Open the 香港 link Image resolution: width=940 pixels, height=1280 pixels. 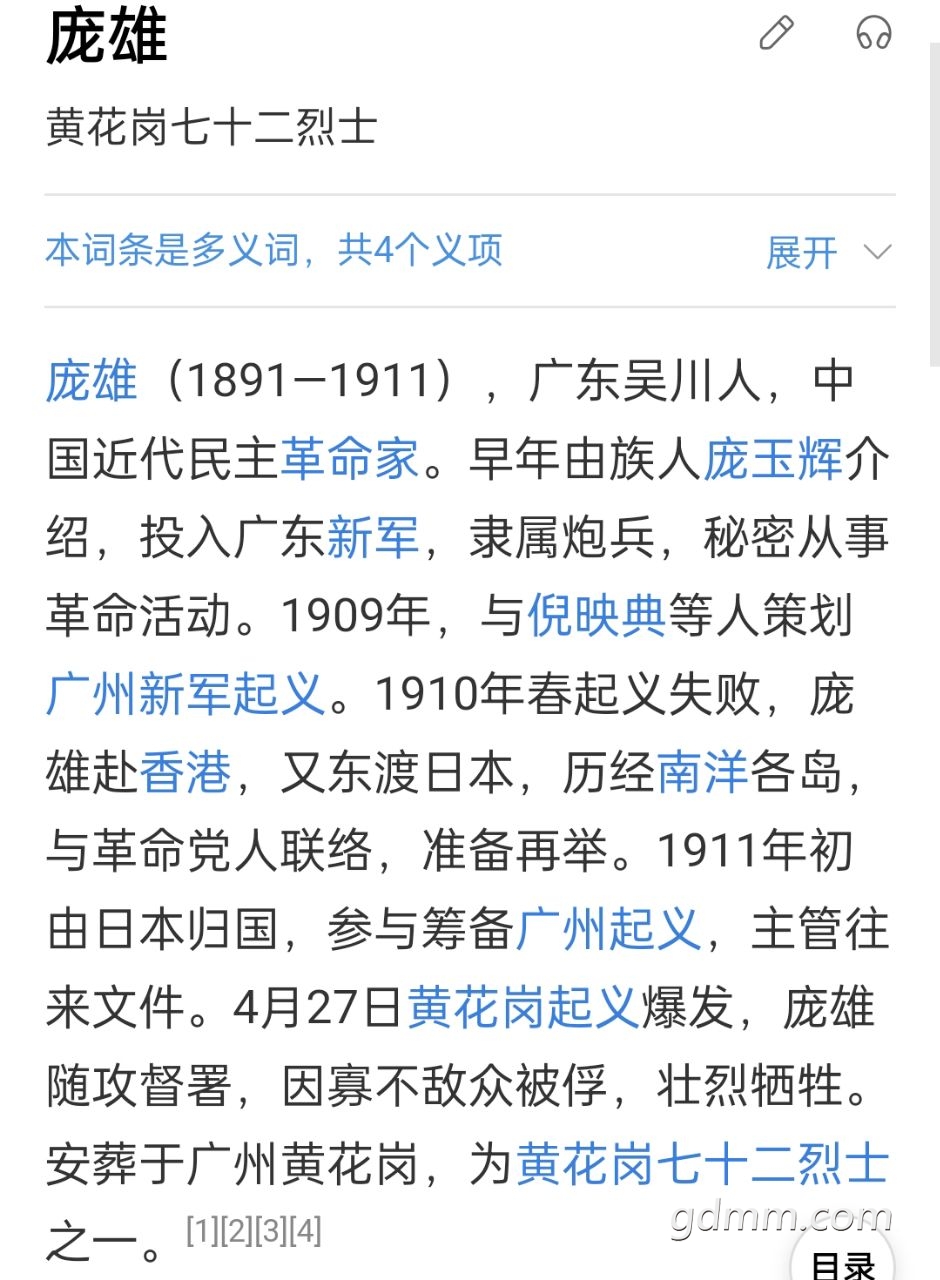186,773
